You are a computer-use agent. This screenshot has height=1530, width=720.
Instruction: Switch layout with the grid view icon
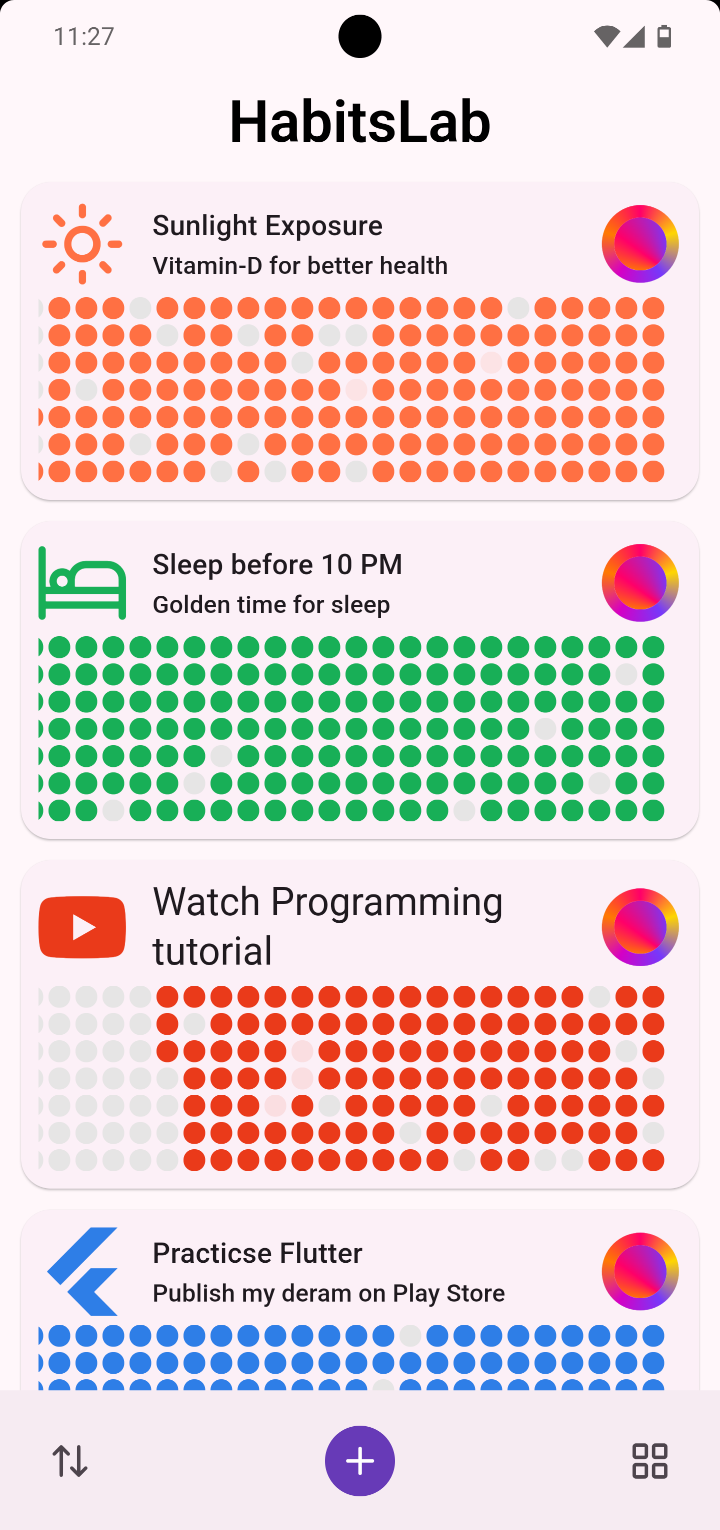650,1461
